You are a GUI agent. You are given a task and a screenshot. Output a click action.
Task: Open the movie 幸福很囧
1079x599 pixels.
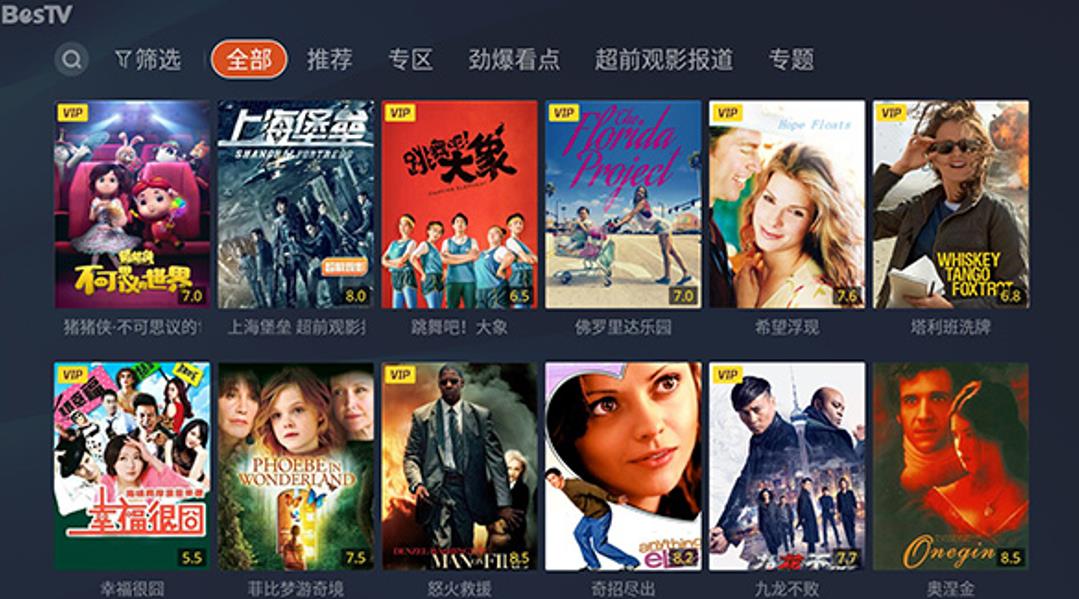coord(132,466)
